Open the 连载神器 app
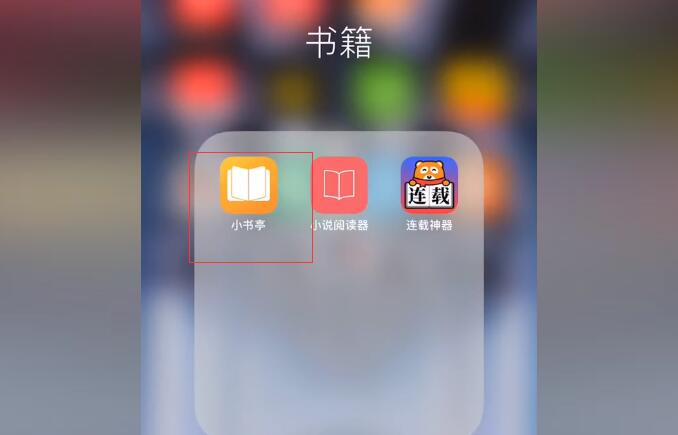 pos(429,185)
